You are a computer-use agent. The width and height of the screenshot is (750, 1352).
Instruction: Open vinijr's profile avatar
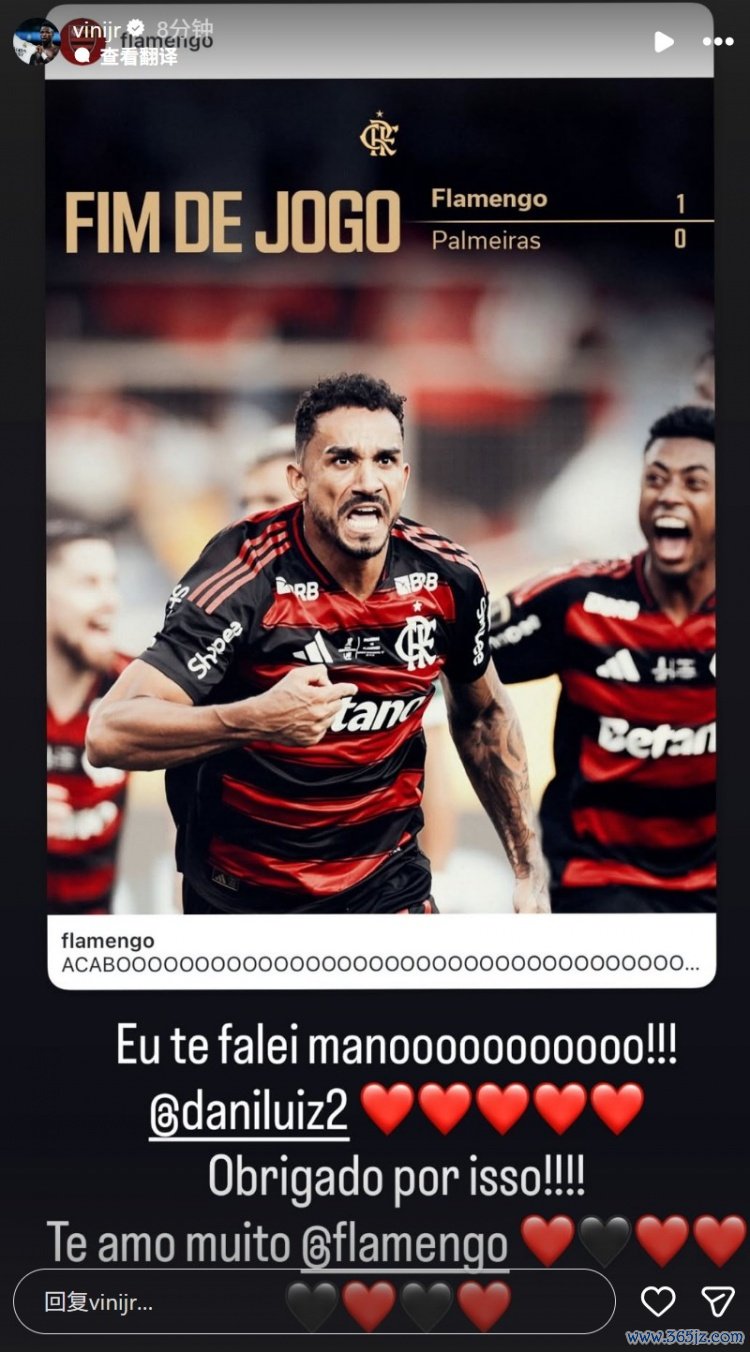coord(36,42)
